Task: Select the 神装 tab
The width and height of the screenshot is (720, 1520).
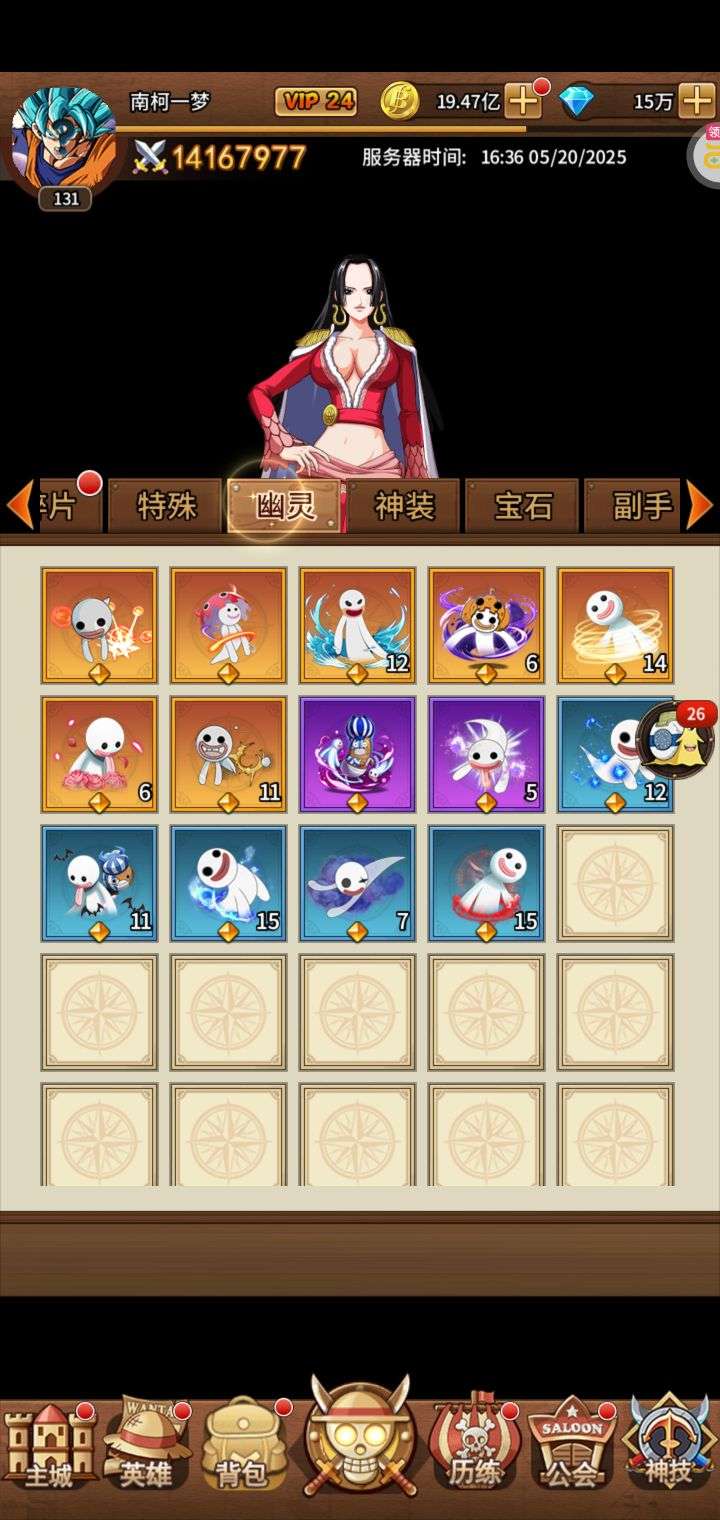Action: [x=404, y=506]
